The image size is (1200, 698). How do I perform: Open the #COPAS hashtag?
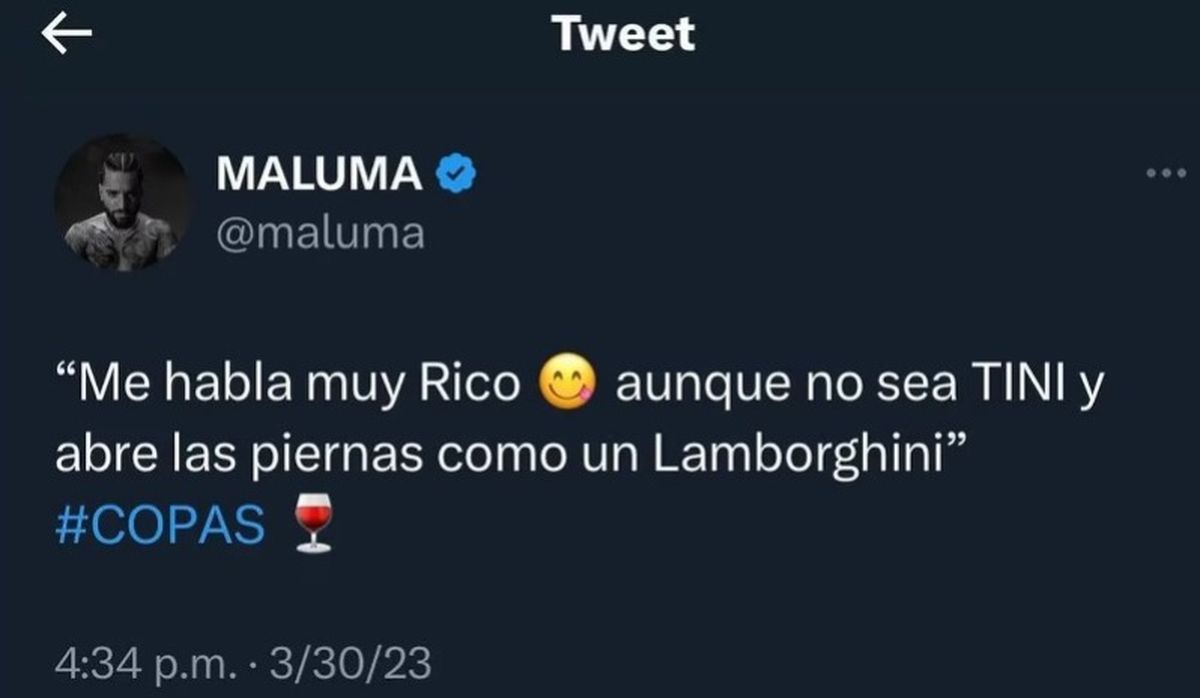160,524
